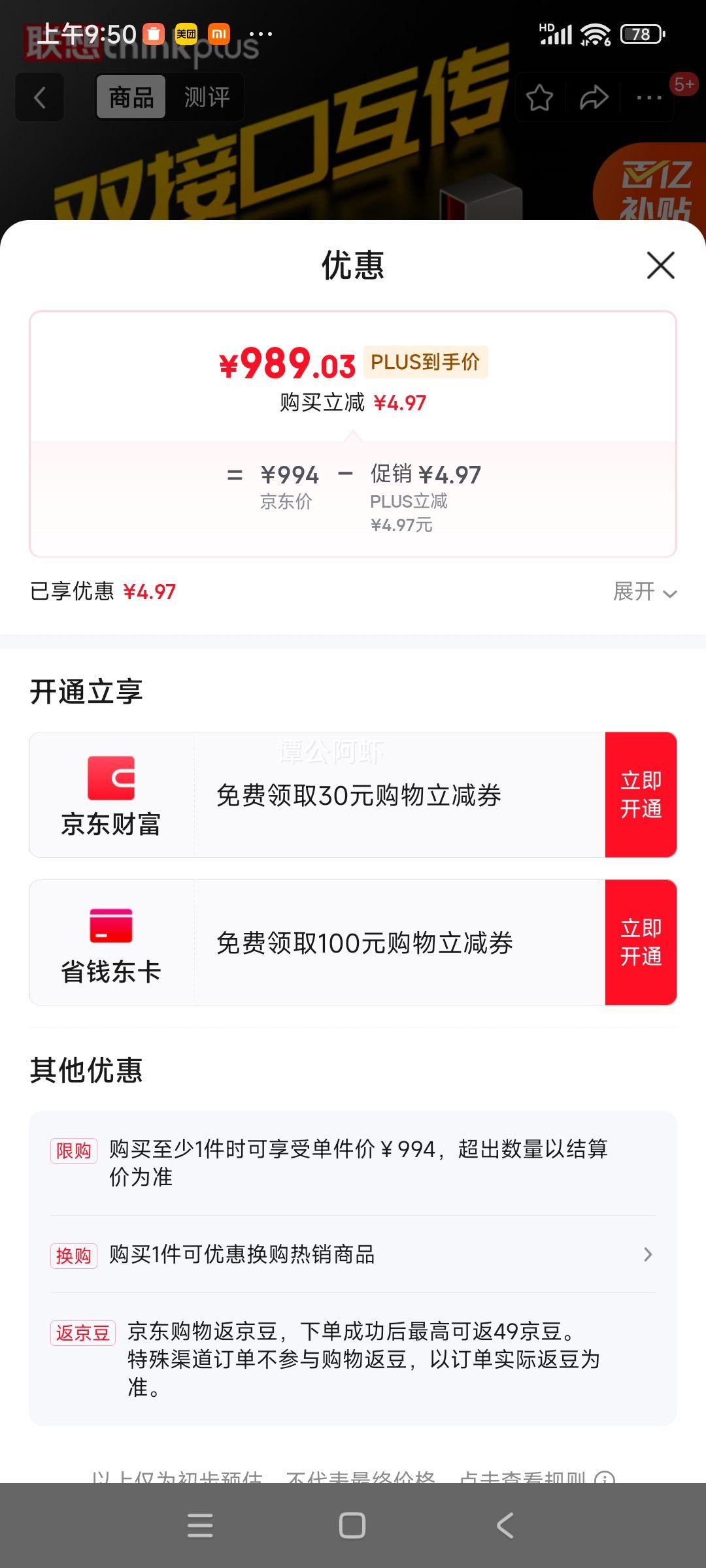Image resolution: width=706 pixels, height=1568 pixels.
Task: Open the 换购 hot-selling products offer
Action: [x=353, y=1254]
